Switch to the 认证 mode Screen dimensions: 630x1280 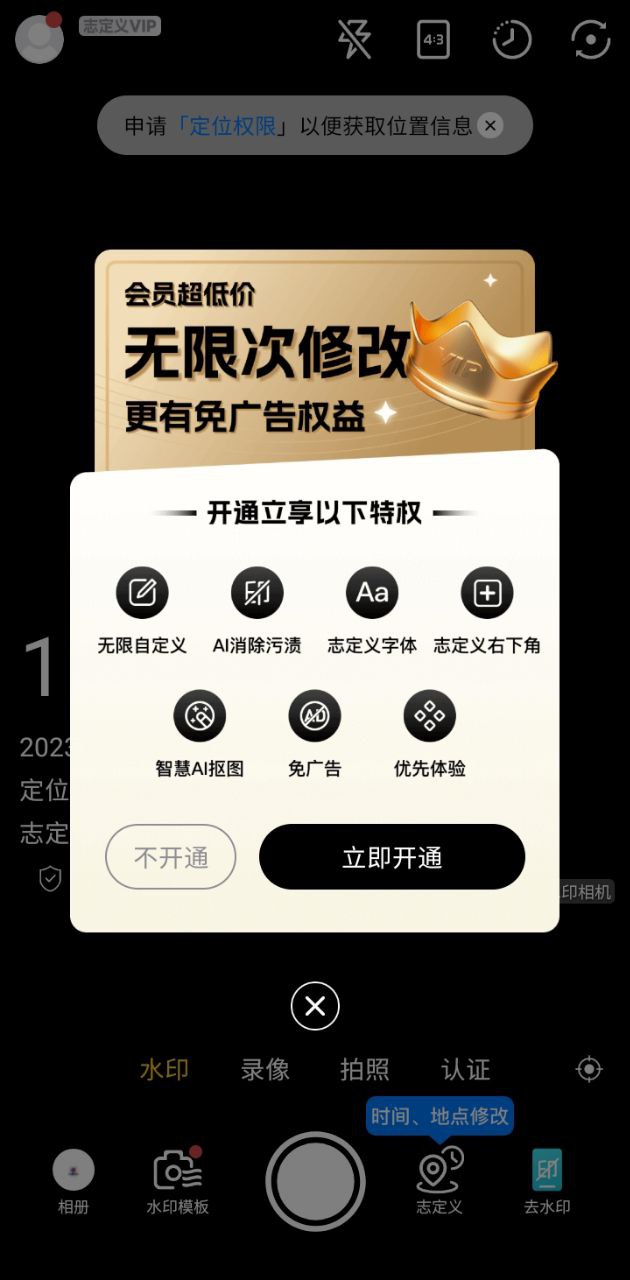466,1069
